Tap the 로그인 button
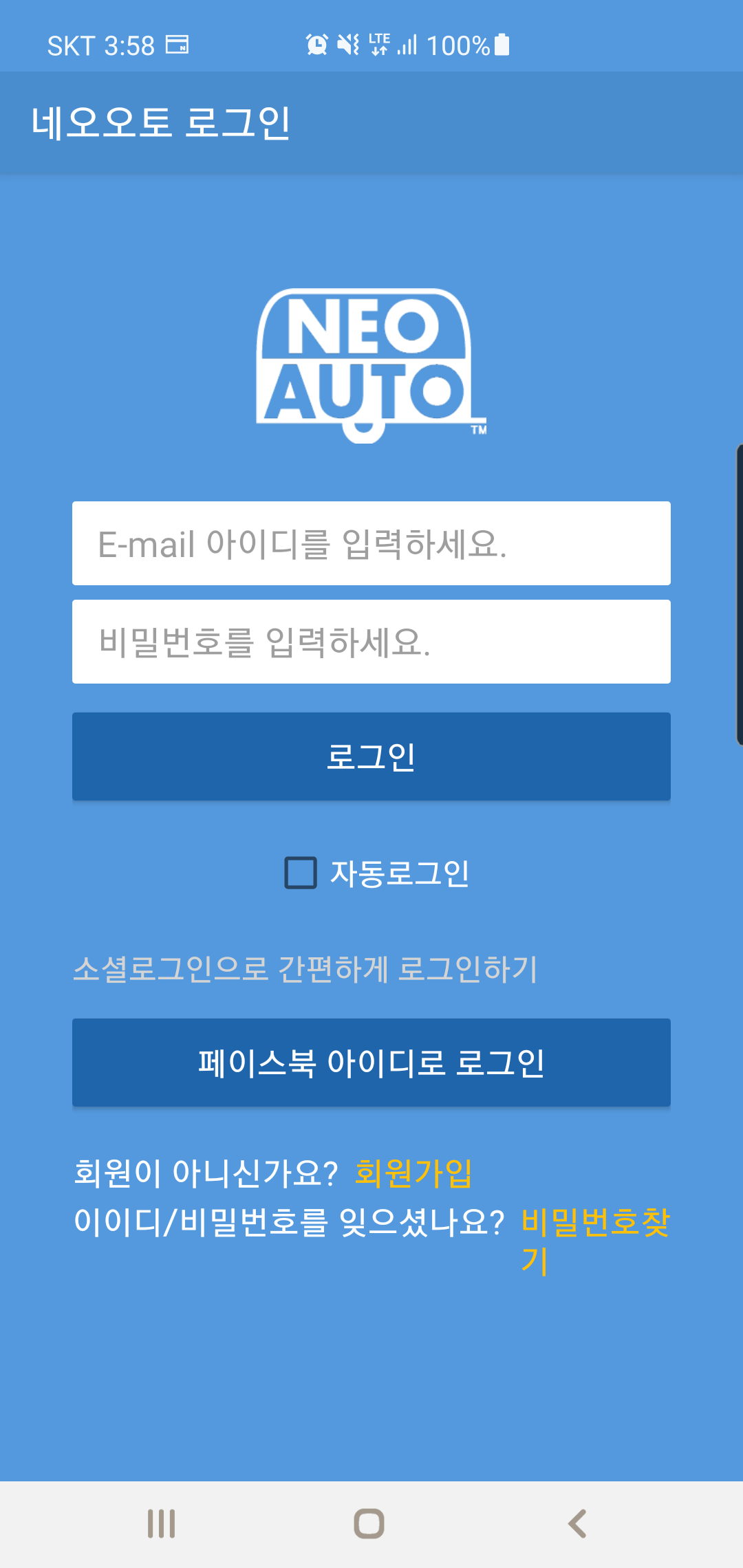The height and width of the screenshot is (1568, 743). click(371, 756)
